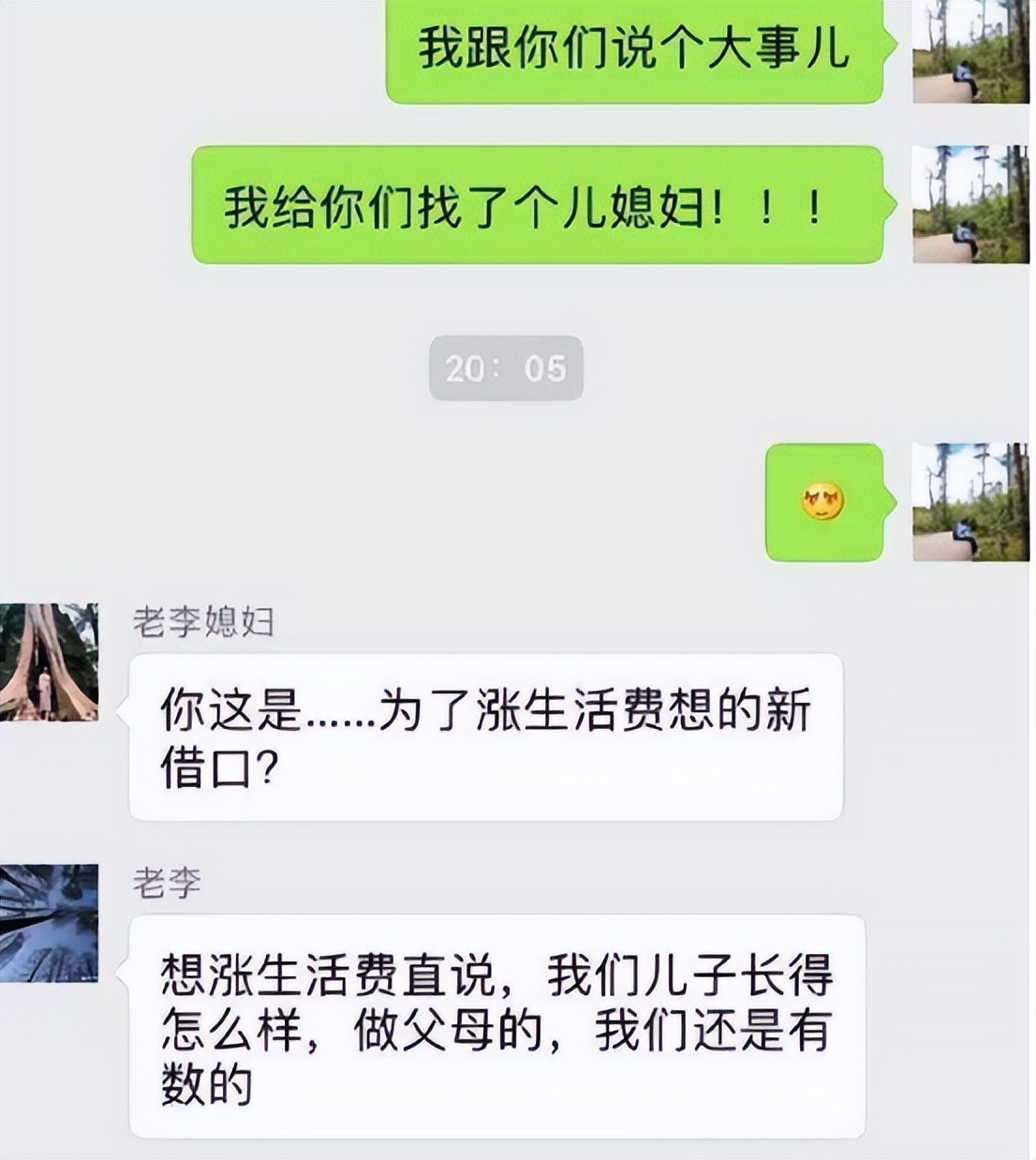Select 老李媳妇's reply about 涨生活费 excuse

[x=487, y=734]
